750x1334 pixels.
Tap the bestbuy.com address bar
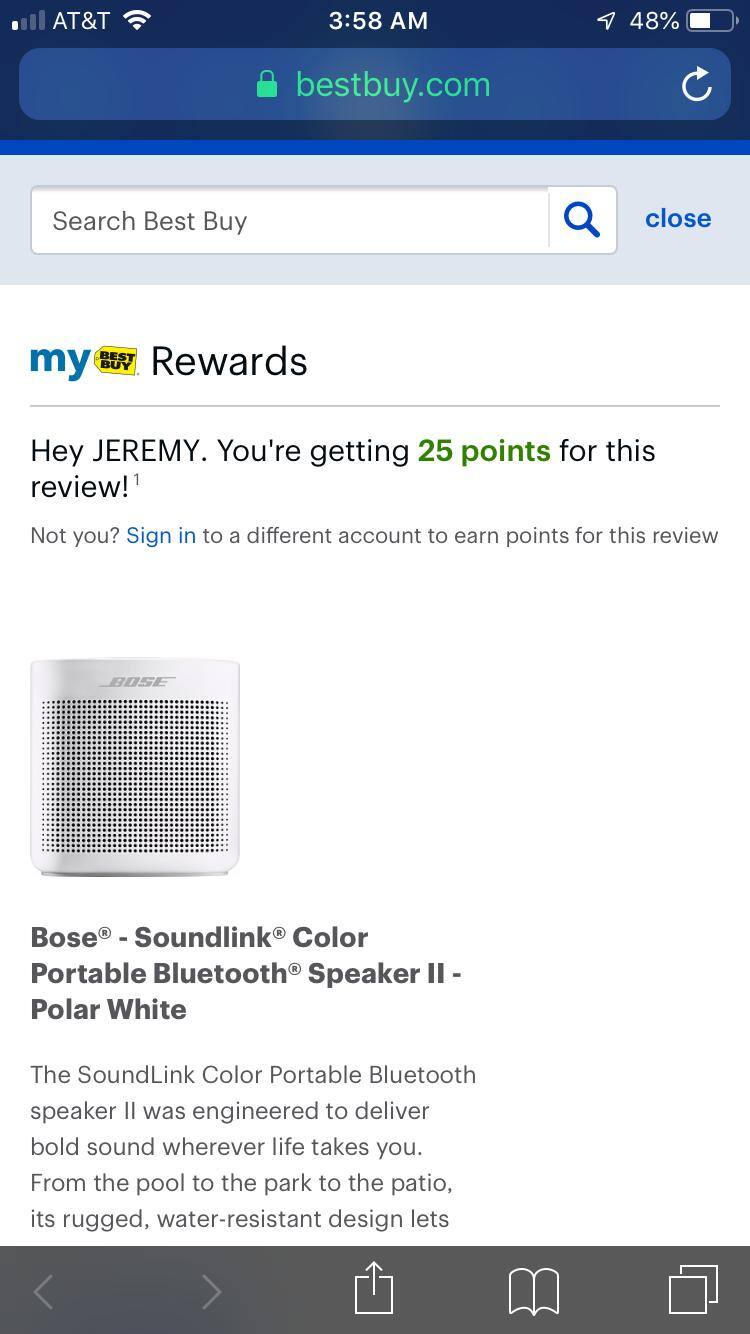pos(375,85)
